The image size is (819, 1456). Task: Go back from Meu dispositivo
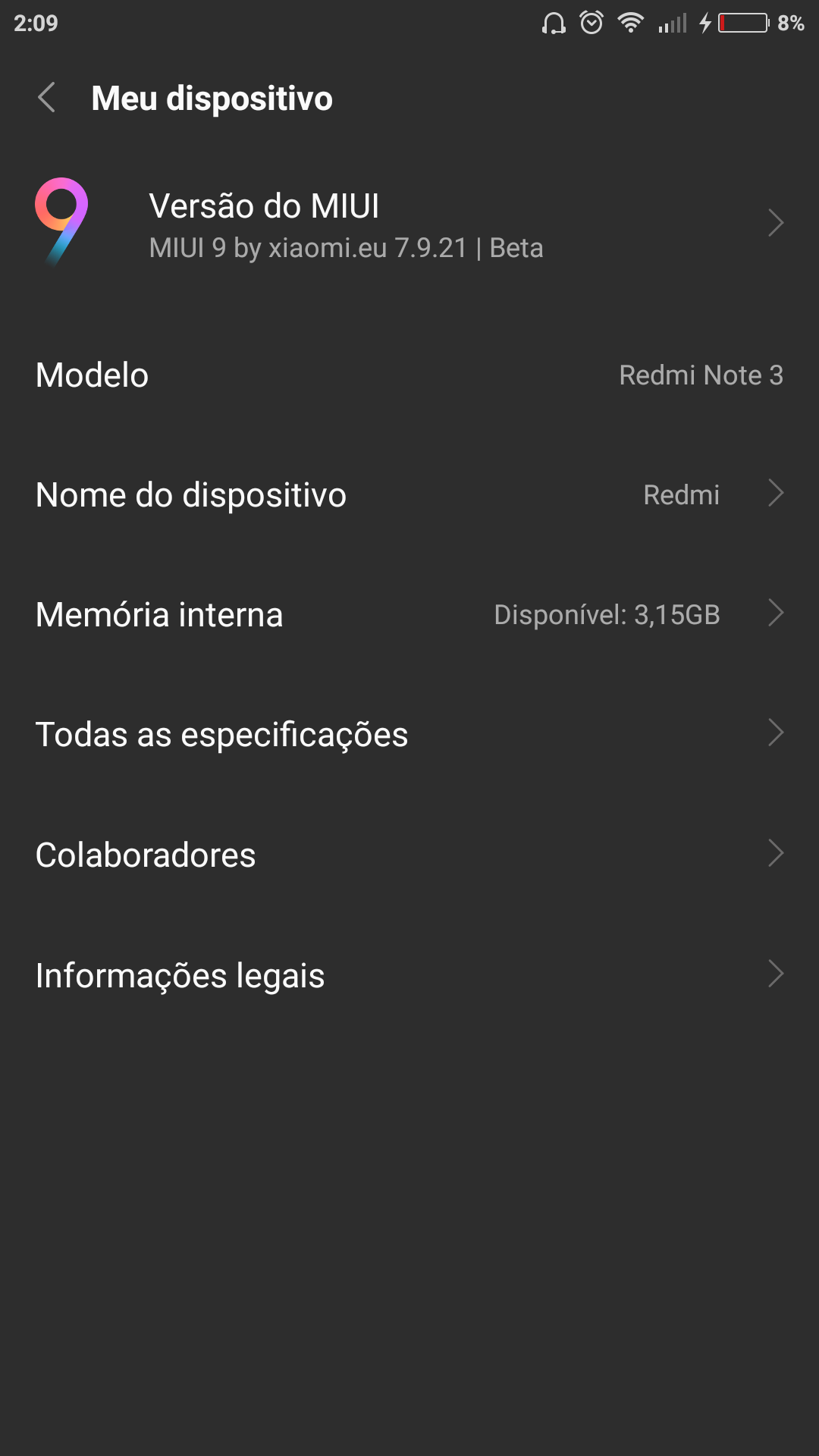[x=47, y=98]
